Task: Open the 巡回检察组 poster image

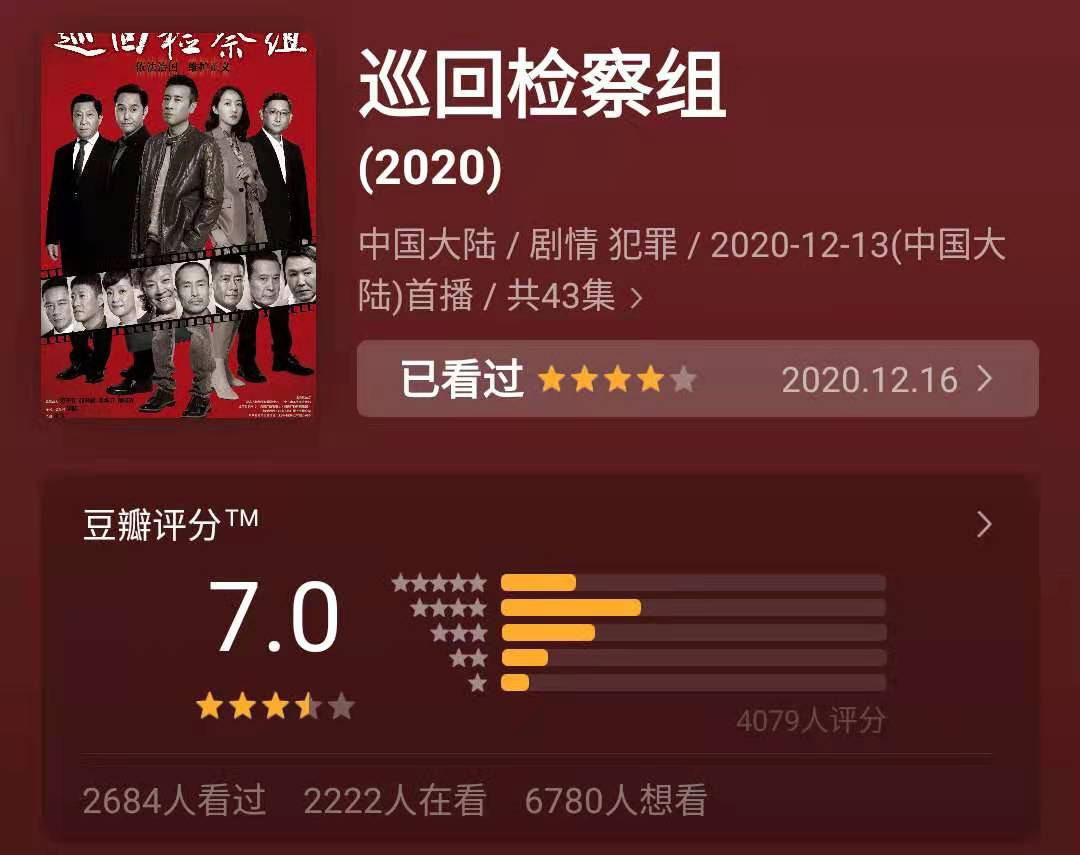Action: click(179, 225)
